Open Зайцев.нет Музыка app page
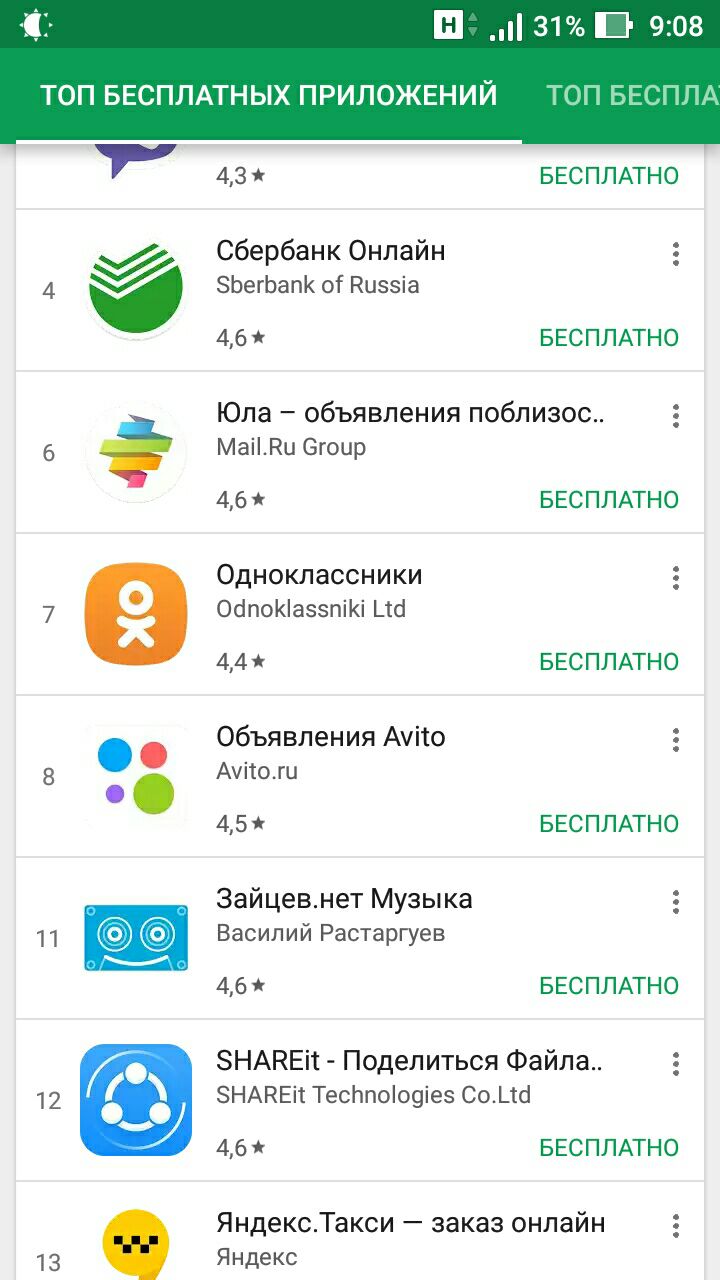720x1280 pixels. 344,899
